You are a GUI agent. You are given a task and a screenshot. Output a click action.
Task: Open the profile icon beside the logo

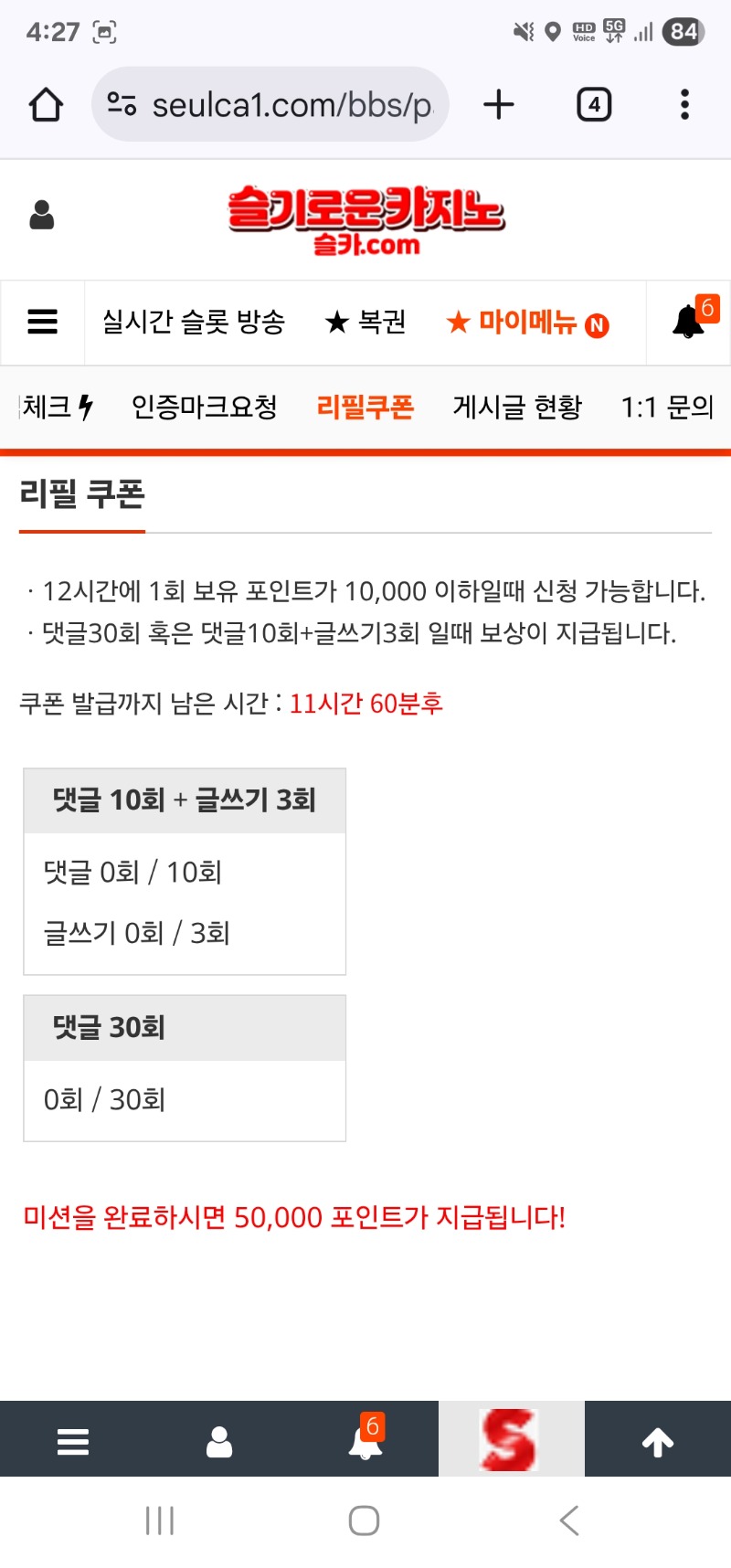click(x=42, y=216)
